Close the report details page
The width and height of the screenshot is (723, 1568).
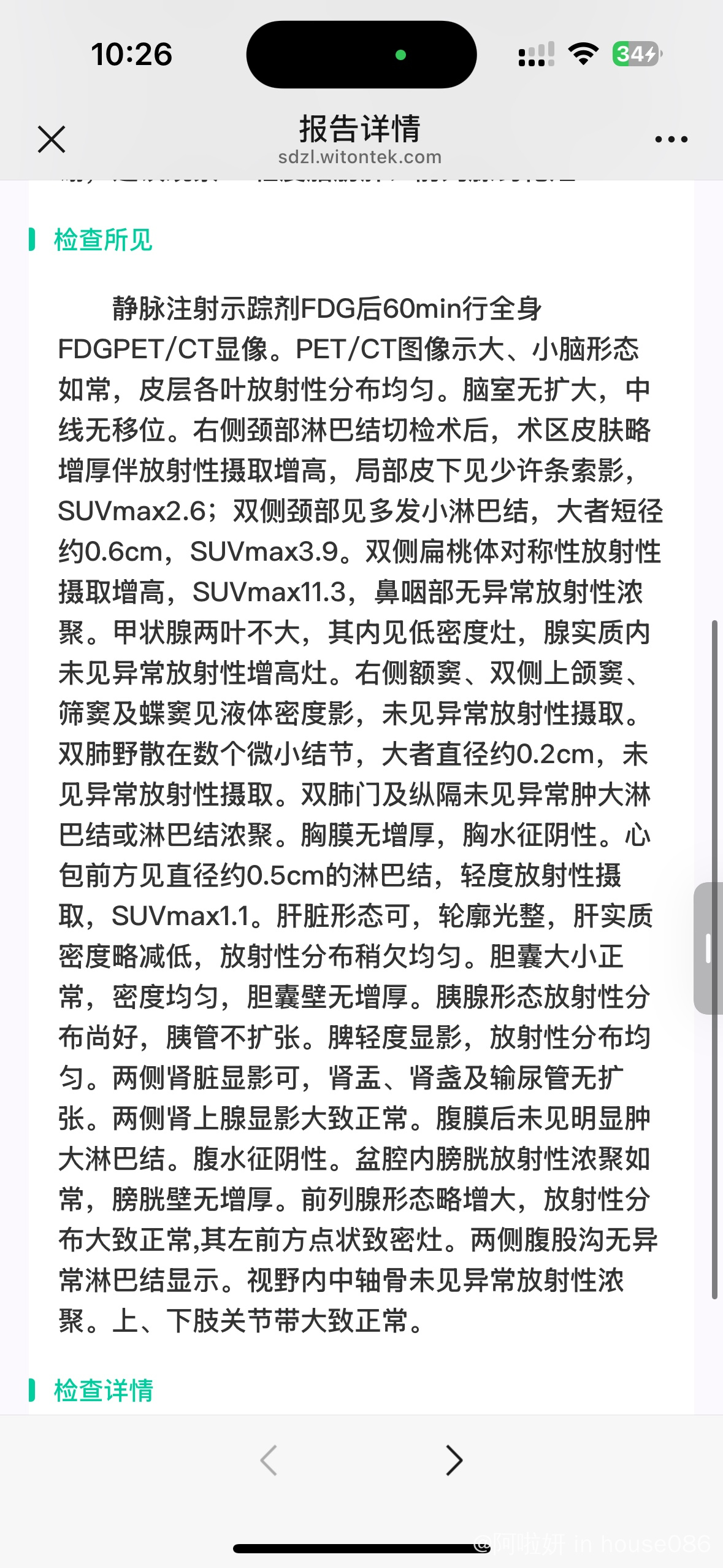pyautogui.click(x=52, y=139)
